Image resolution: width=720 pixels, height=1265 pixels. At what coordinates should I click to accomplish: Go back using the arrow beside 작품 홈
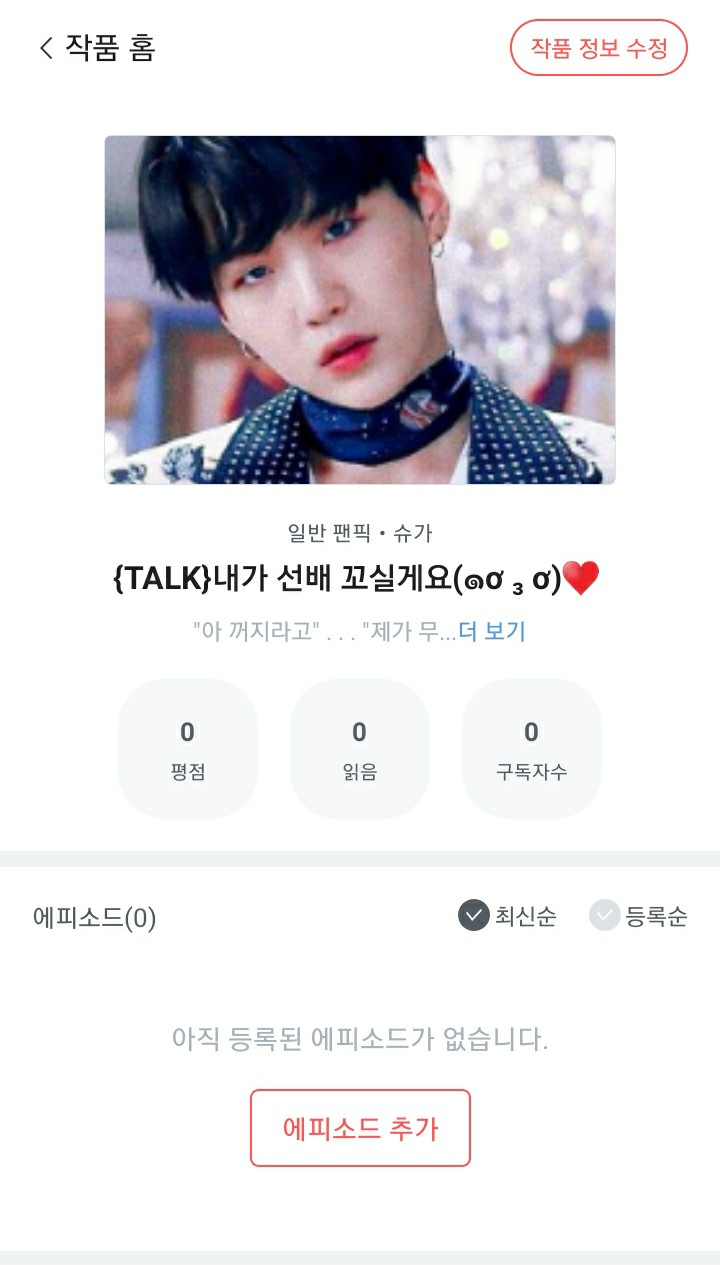tap(46, 48)
